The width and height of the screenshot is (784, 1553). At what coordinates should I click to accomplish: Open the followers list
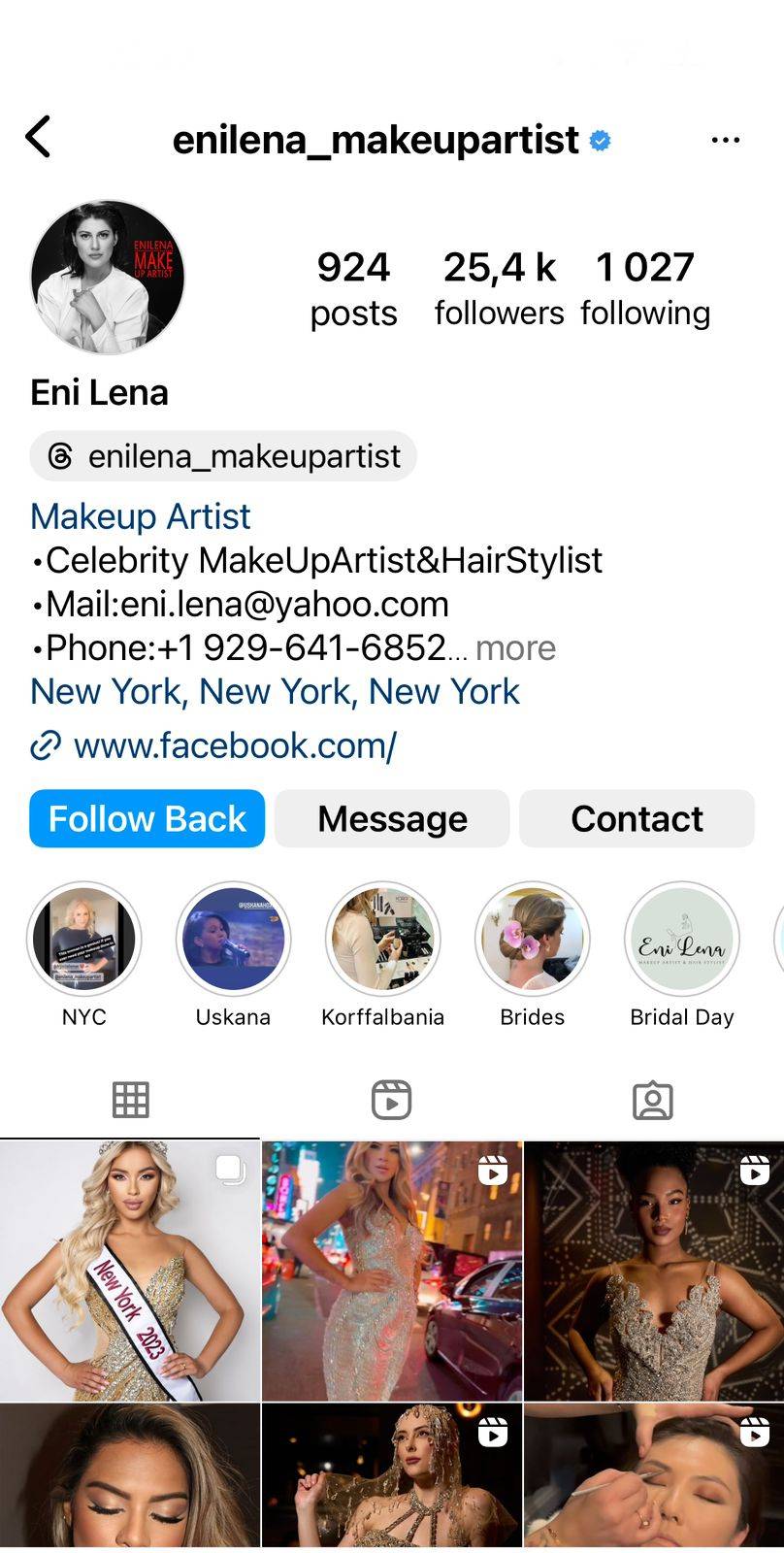(499, 289)
